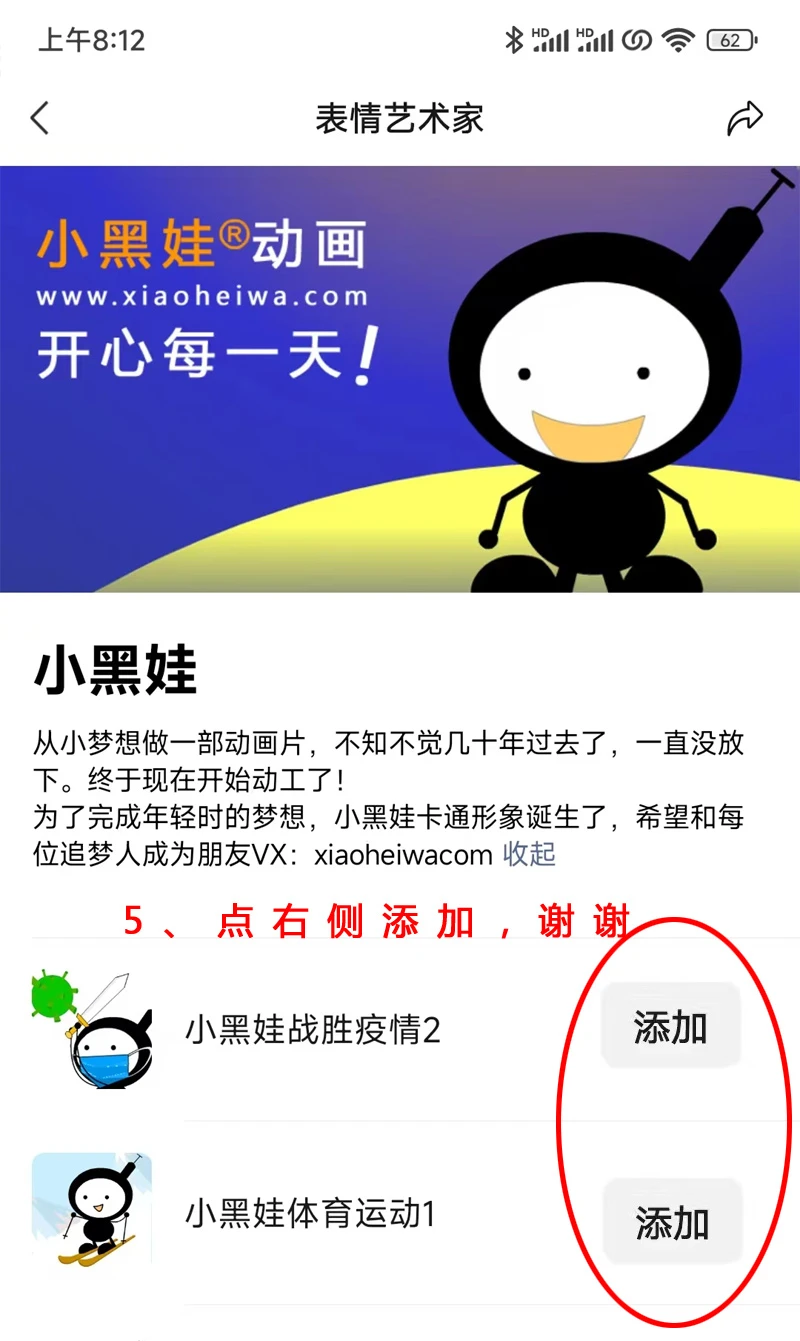Collapse the description via 收起
The image size is (800, 1341).
[x=529, y=855]
